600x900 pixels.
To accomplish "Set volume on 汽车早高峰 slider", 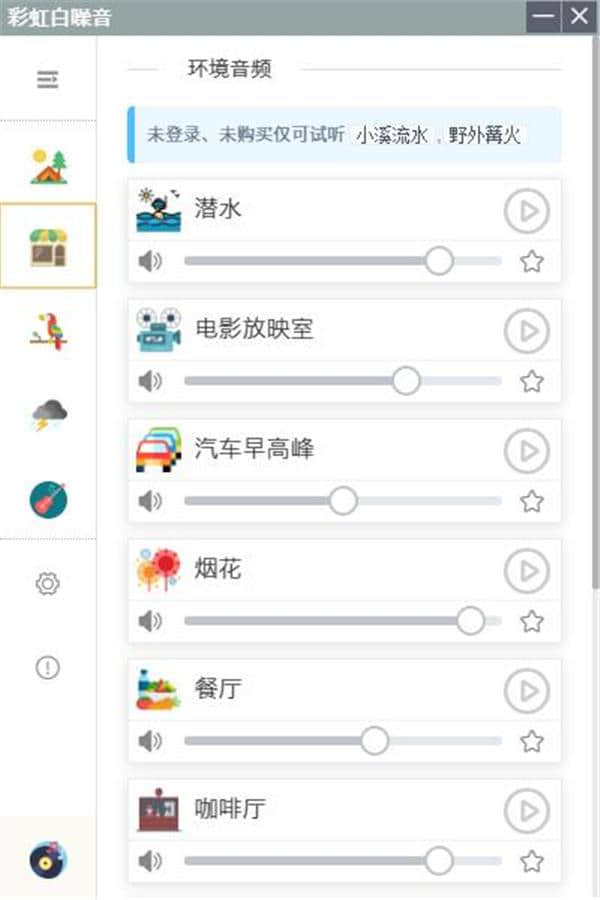I will tap(343, 501).
